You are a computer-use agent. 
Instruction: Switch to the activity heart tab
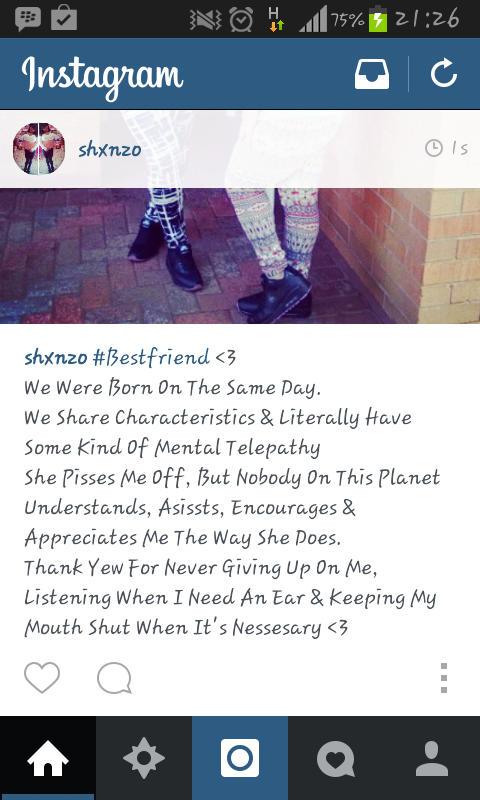336,758
